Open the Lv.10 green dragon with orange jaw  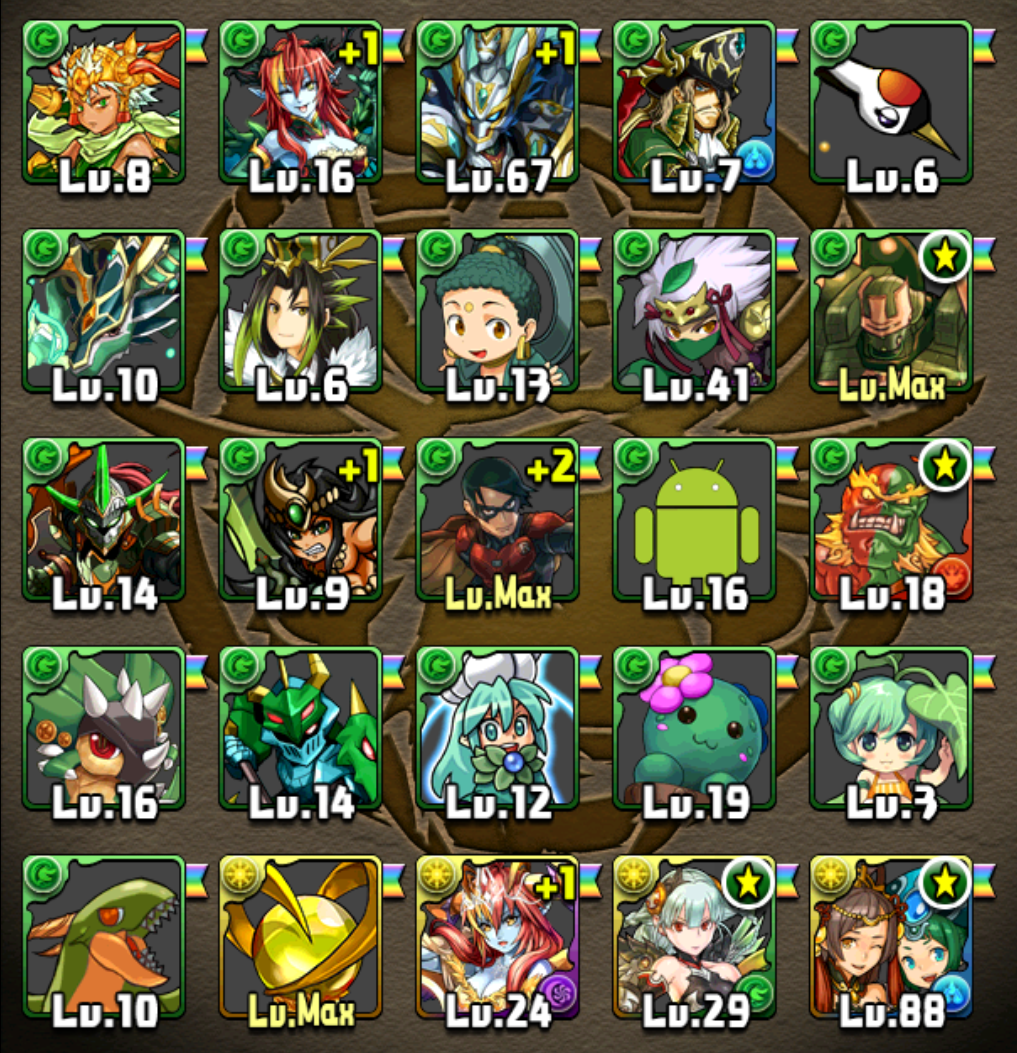pyautogui.click(x=103, y=937)
